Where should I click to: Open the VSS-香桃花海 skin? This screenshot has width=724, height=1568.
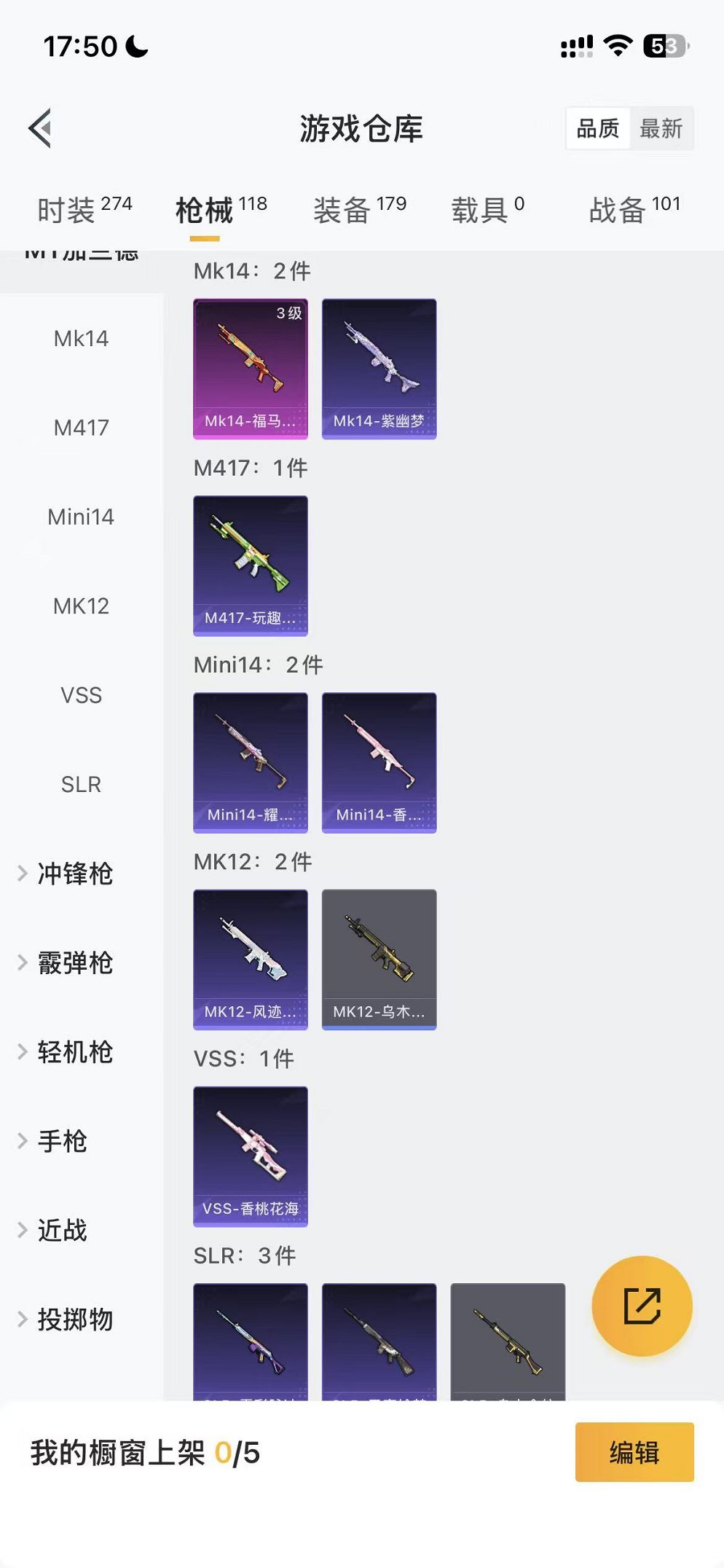point(251,1156)
